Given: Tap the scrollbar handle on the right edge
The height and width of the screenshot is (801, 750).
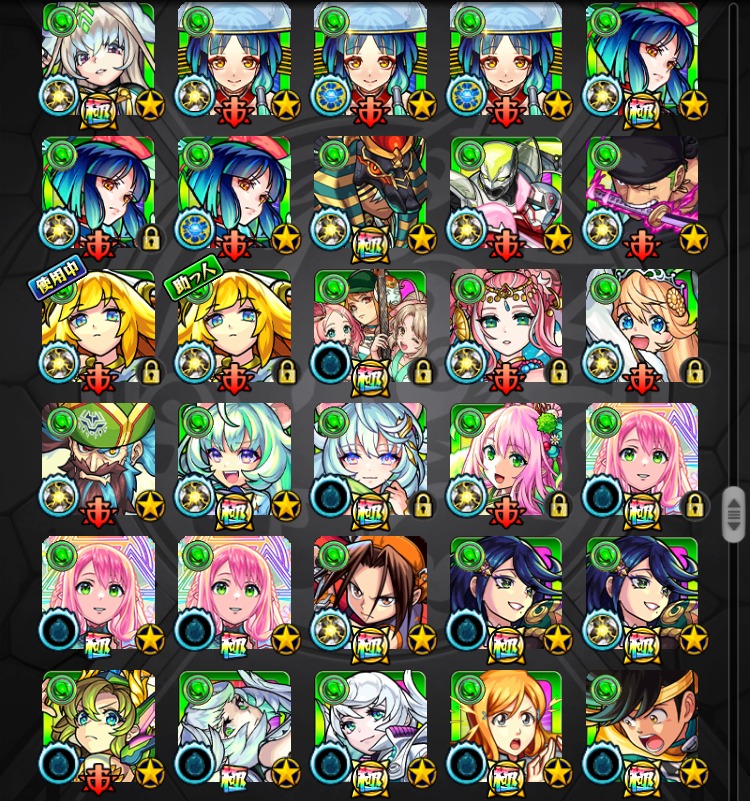Looking at the screenshot, I should [x=734, y=514].
